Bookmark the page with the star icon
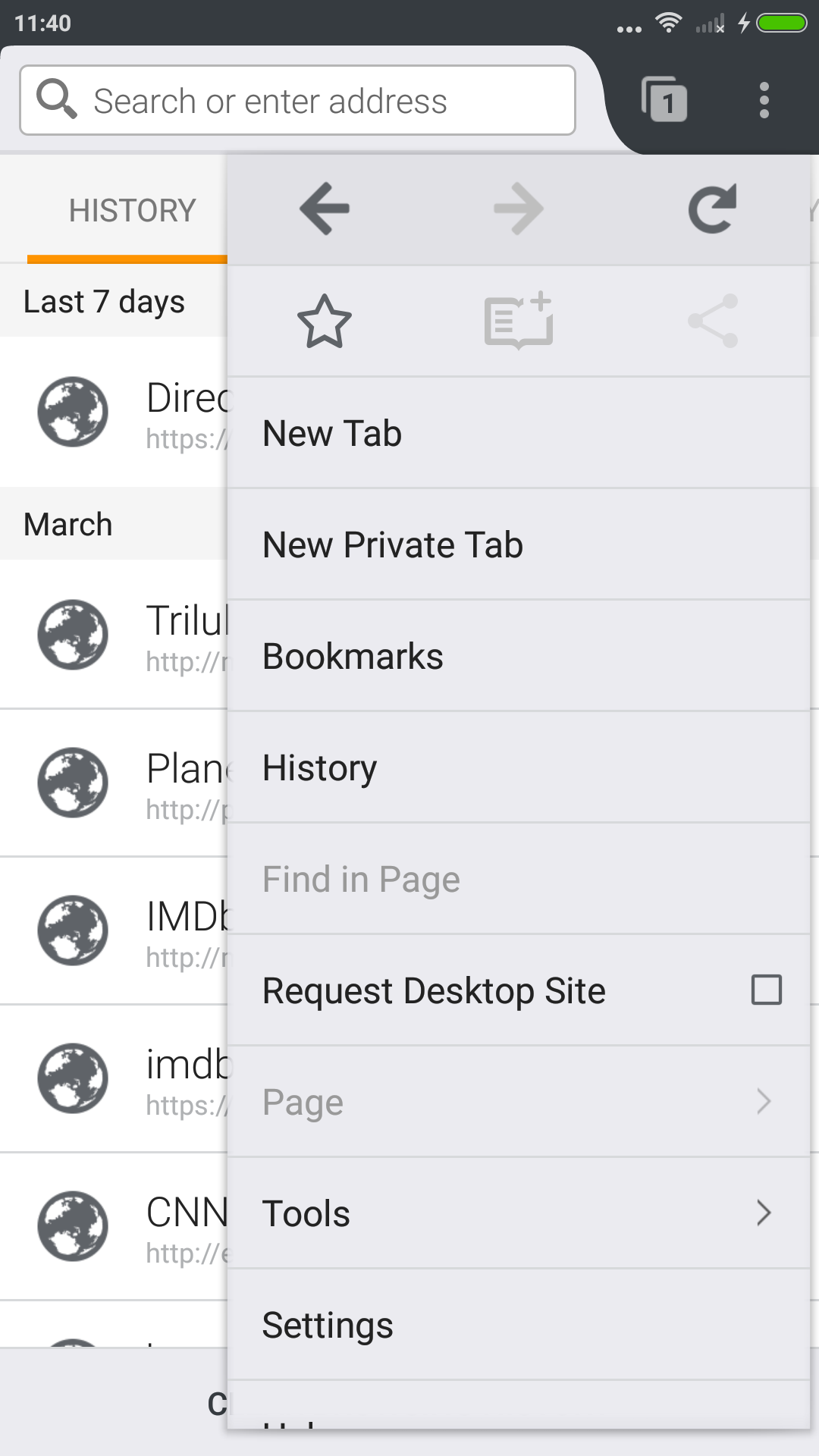 coord(325,321)
